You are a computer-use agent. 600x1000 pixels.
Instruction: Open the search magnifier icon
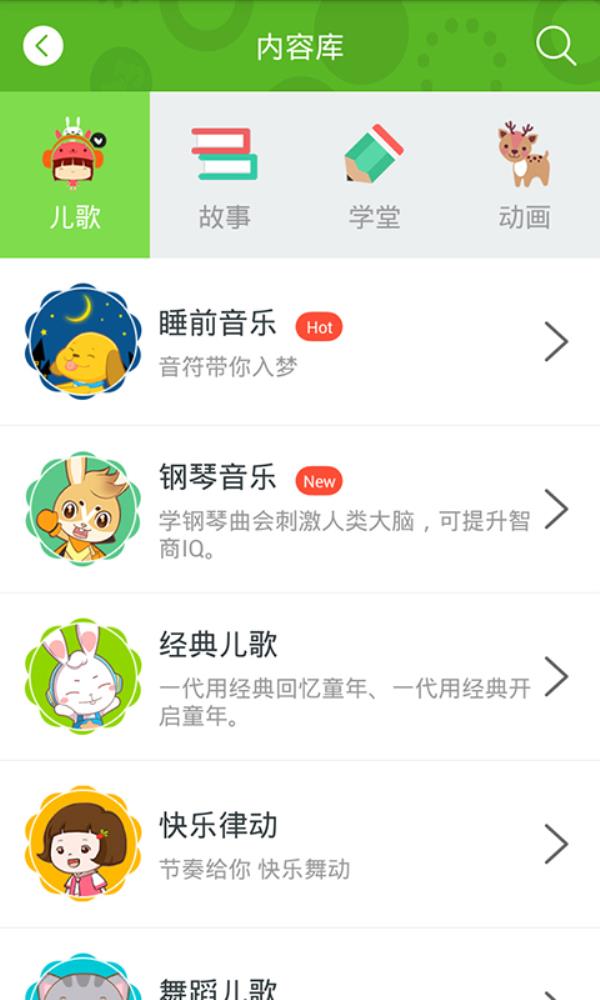click(x=555, y=46)
